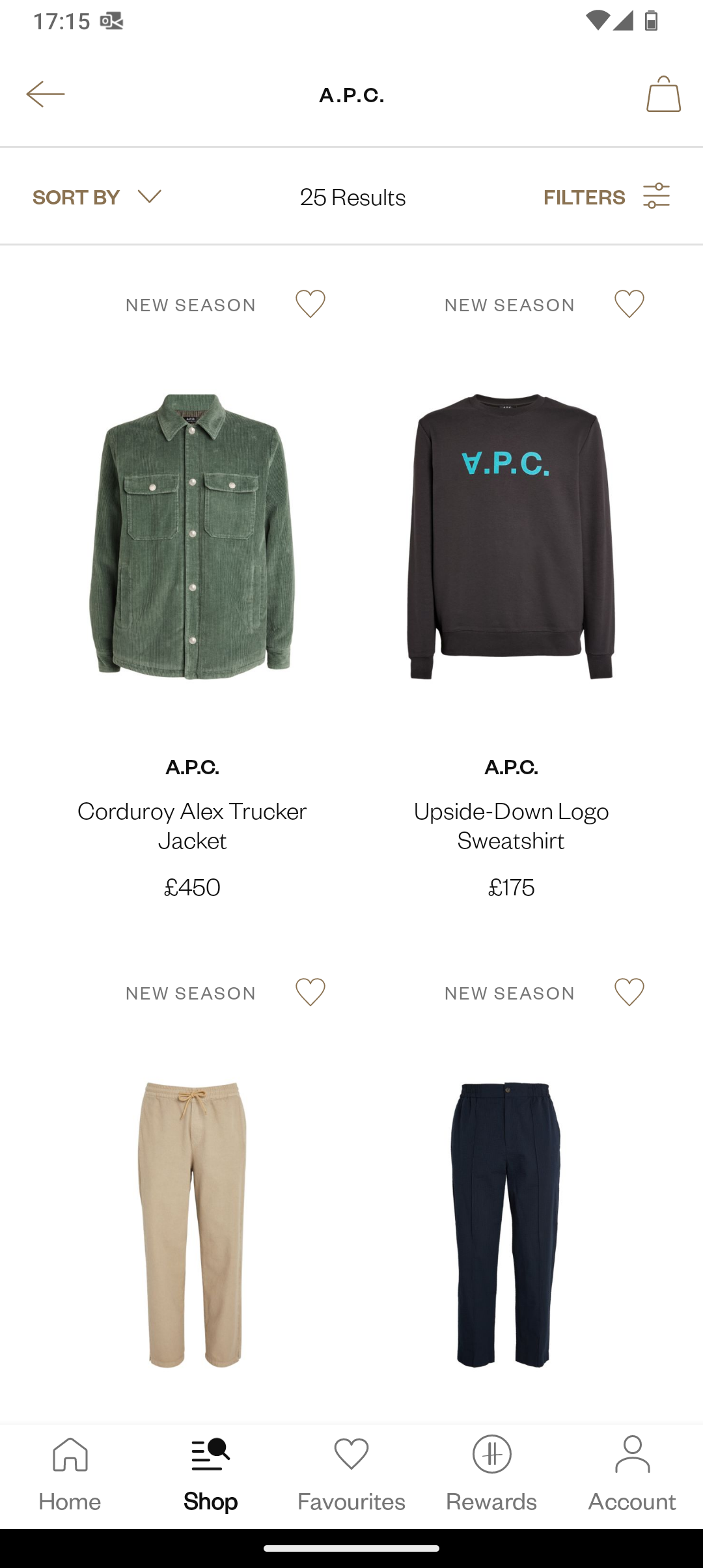Favourite the beige drawstring trousers

310,992
